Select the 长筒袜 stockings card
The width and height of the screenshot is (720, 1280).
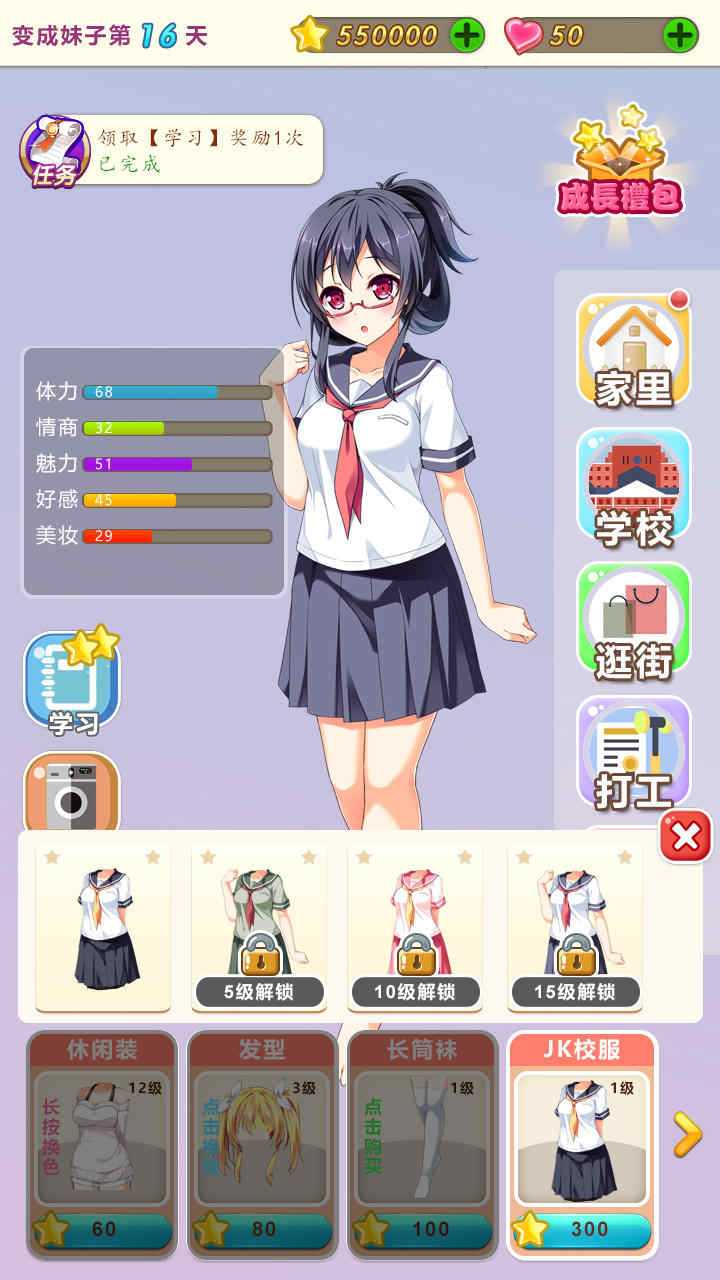point(422,1144)
